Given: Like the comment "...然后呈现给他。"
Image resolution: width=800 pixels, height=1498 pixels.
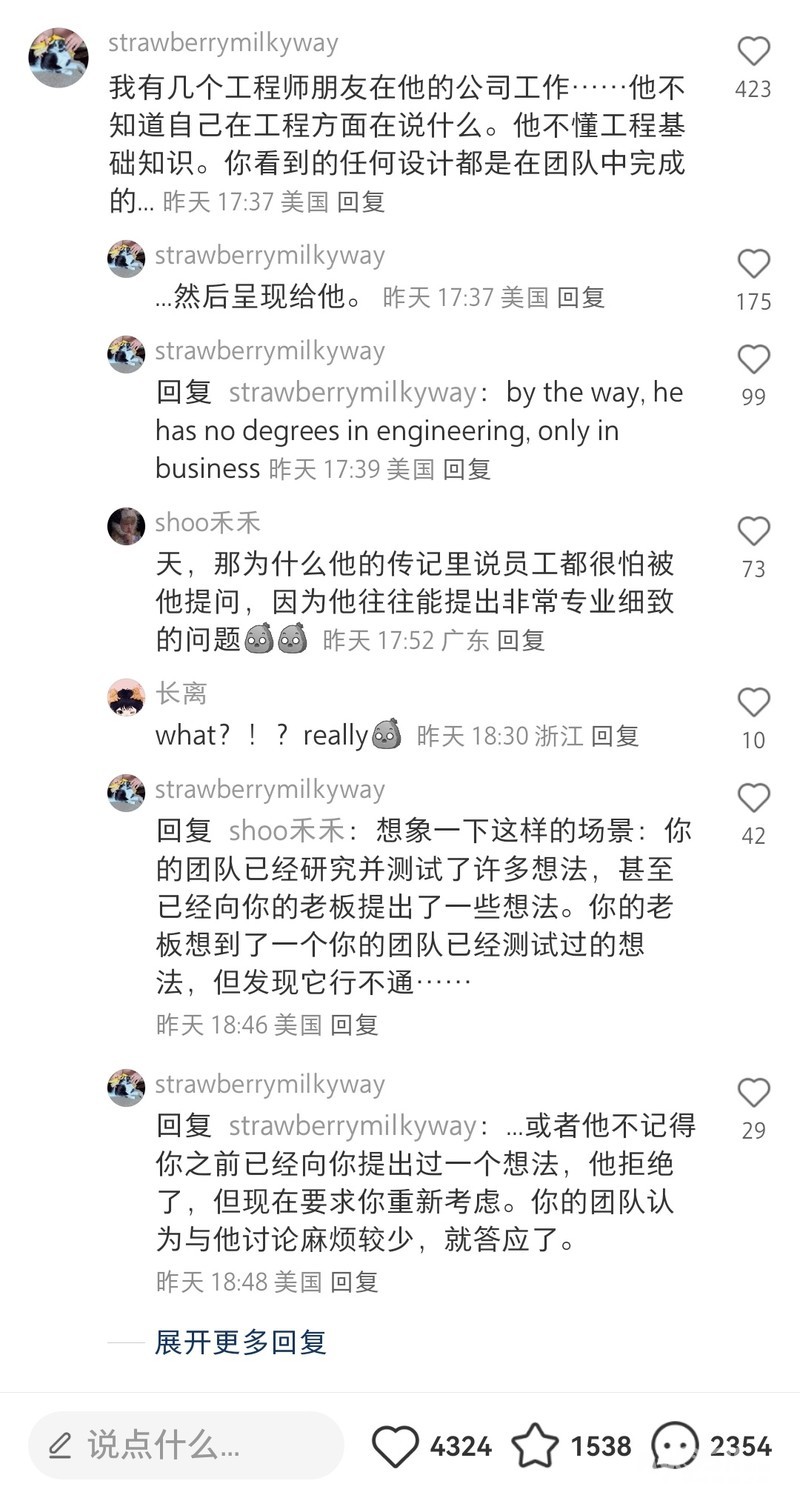Looking at the screenshot, I should pyautogui.click(x=753, y=264).
